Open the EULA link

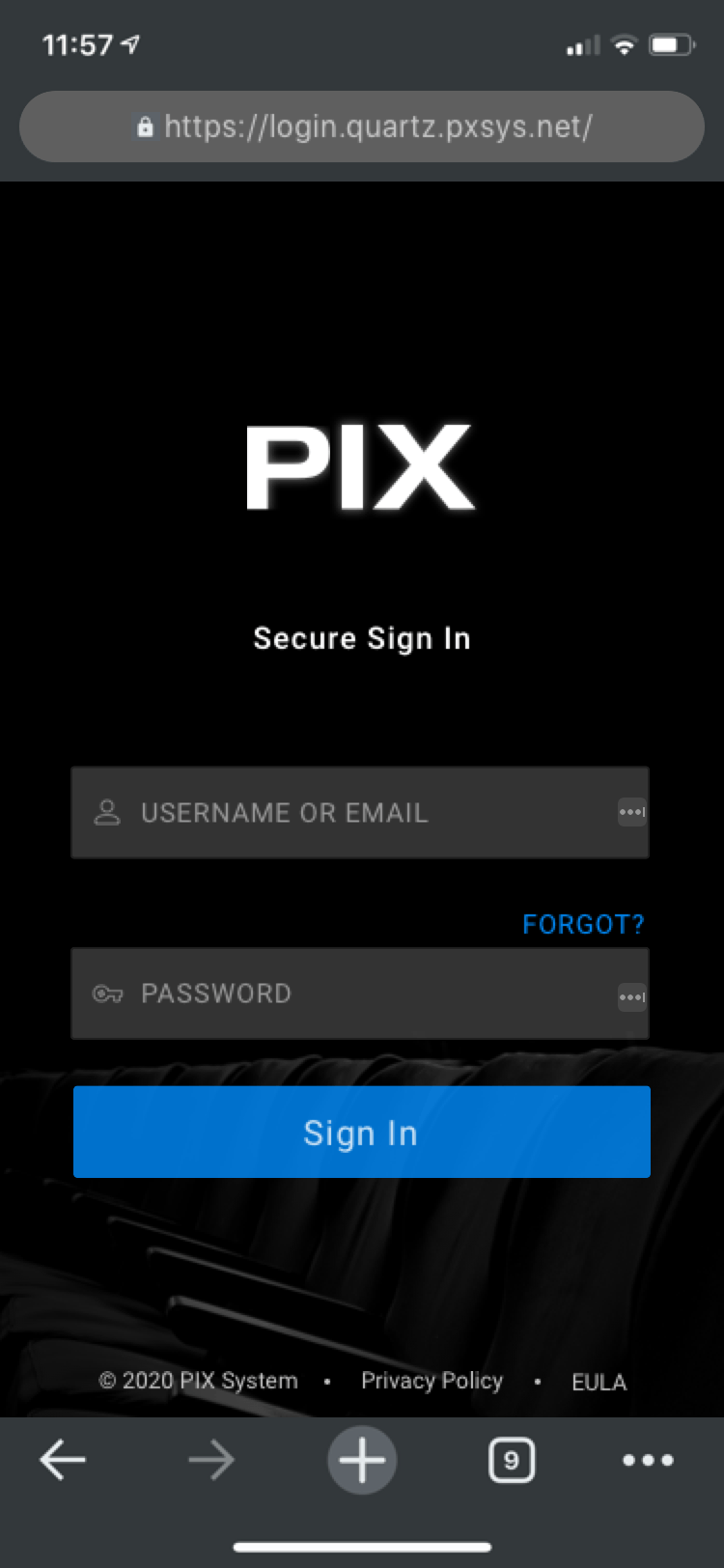pos(599,1382)
